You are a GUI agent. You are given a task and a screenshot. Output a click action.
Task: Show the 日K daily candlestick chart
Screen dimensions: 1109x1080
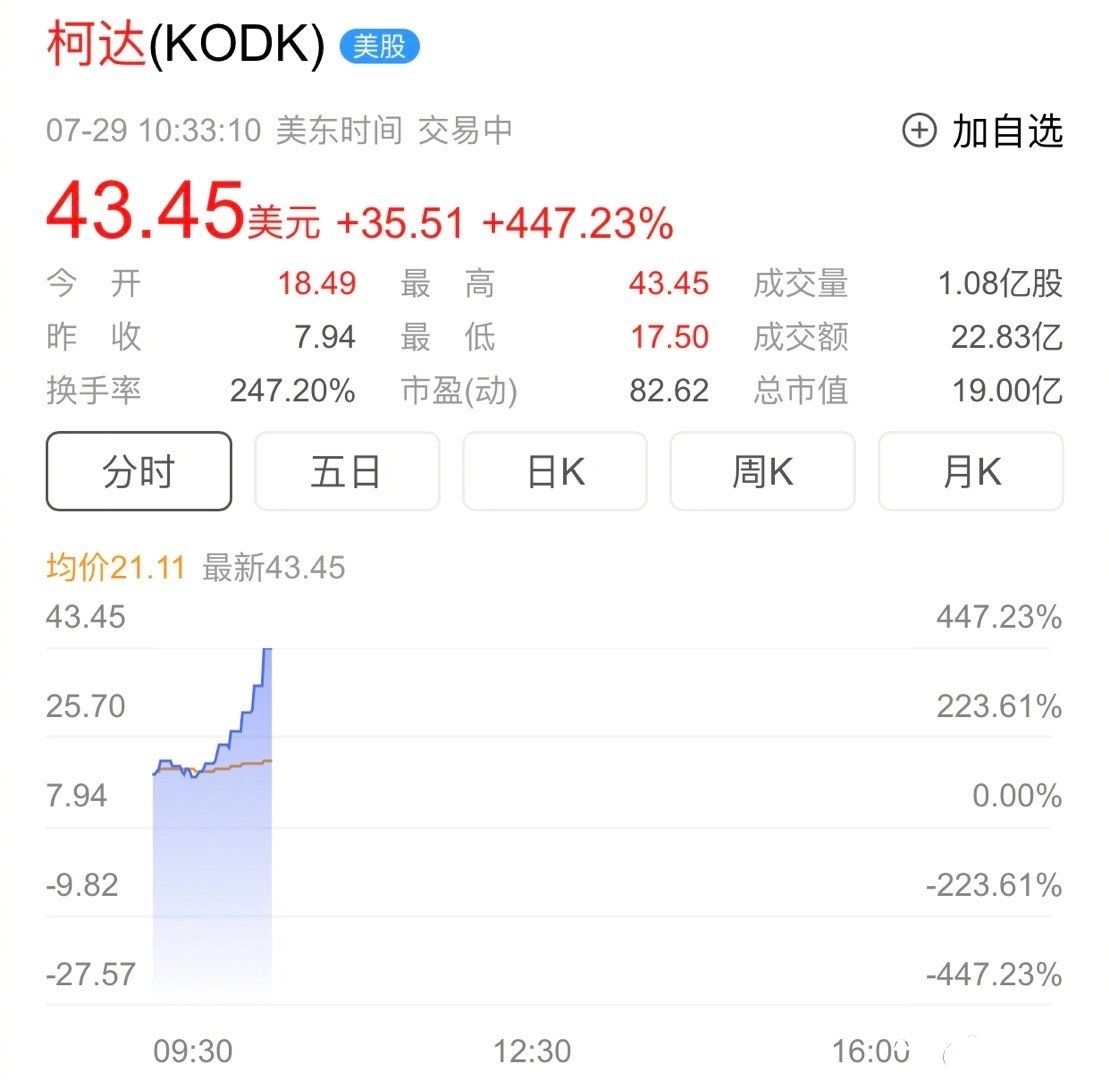coord(554,472)
